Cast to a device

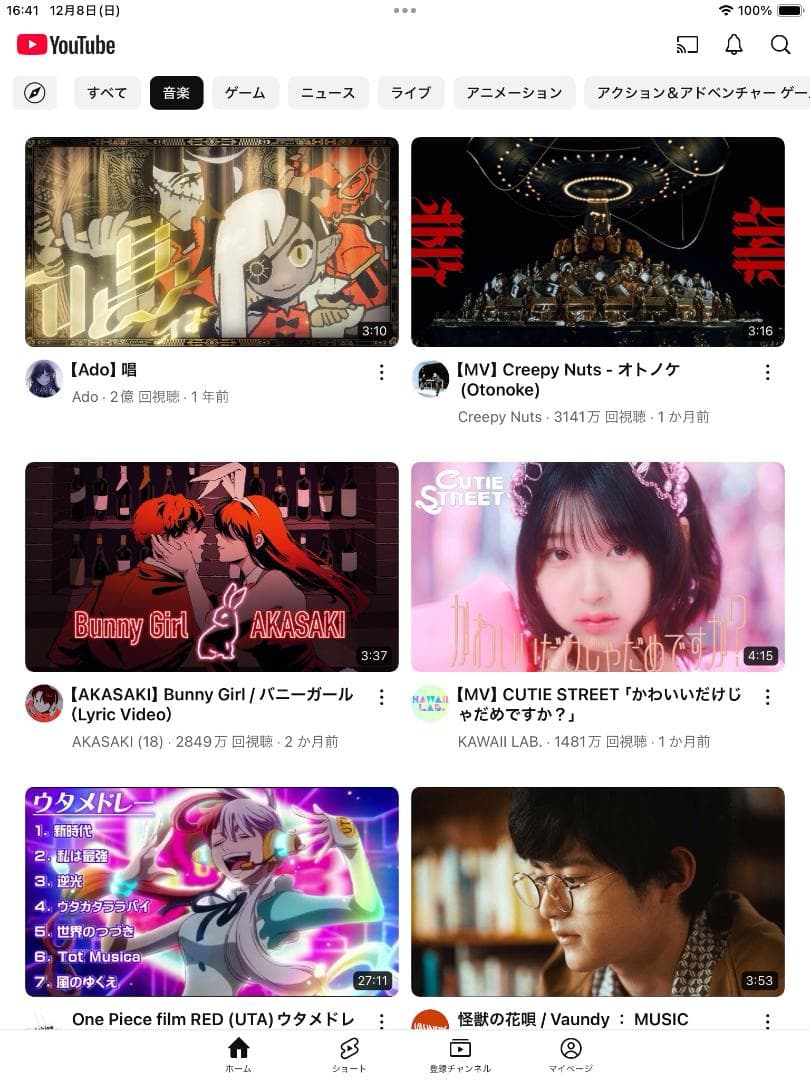[687, 45]
